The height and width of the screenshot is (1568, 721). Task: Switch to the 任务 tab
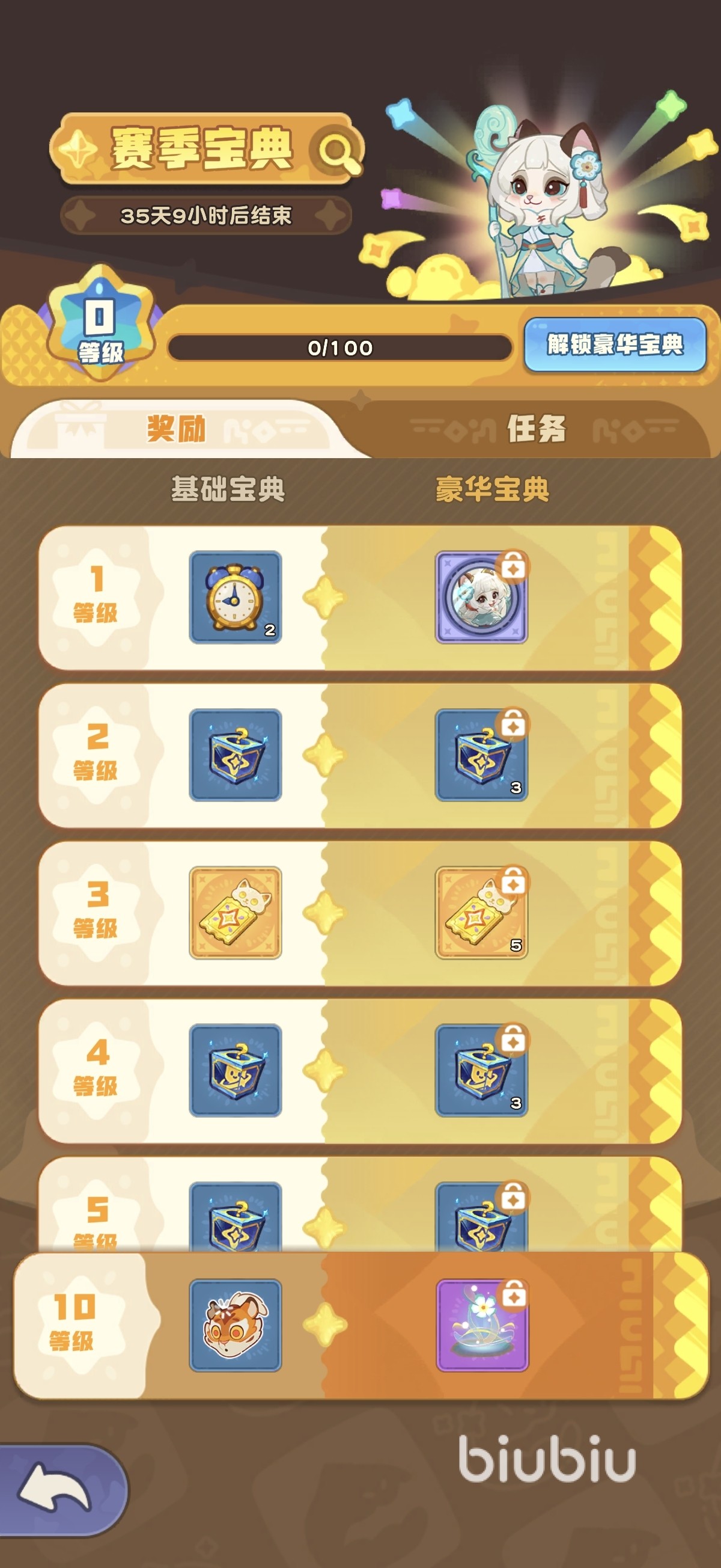coord(536,429)
